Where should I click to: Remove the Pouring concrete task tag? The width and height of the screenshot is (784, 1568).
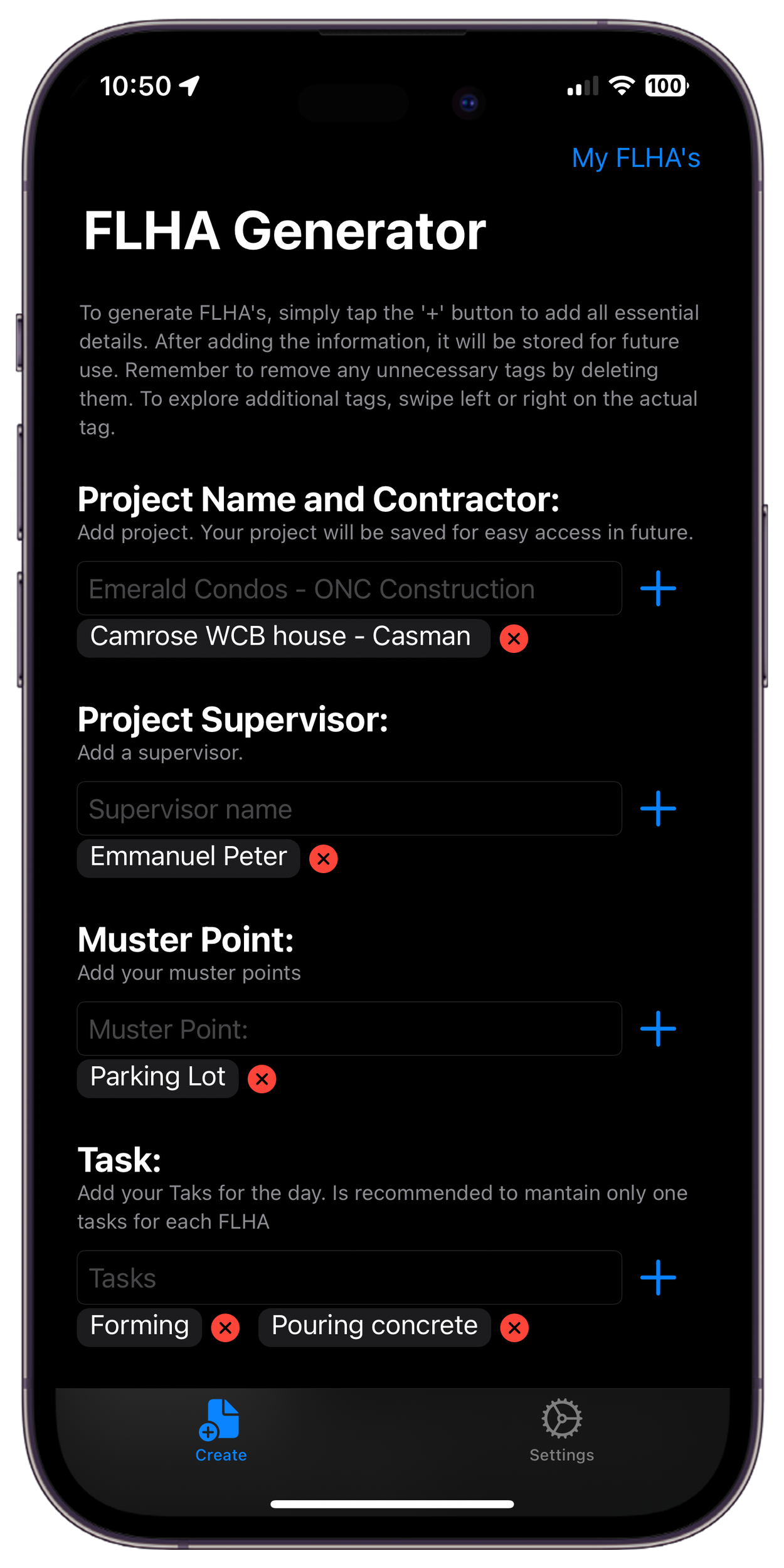(x=514, y=1328)
